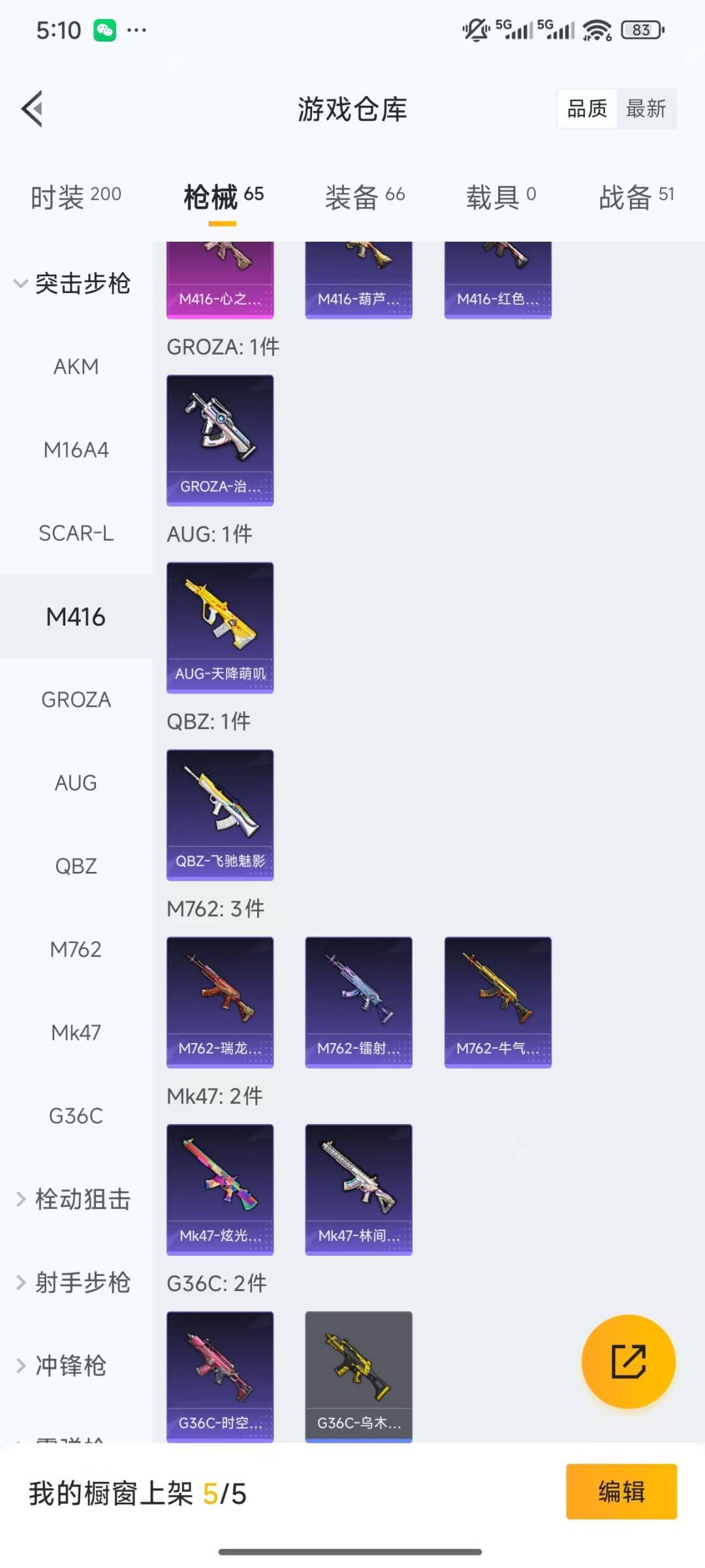Screen dimensions: 705x1568
Task: Open the AUG-天降萌叽 skin tile
Action: point(220,627)
